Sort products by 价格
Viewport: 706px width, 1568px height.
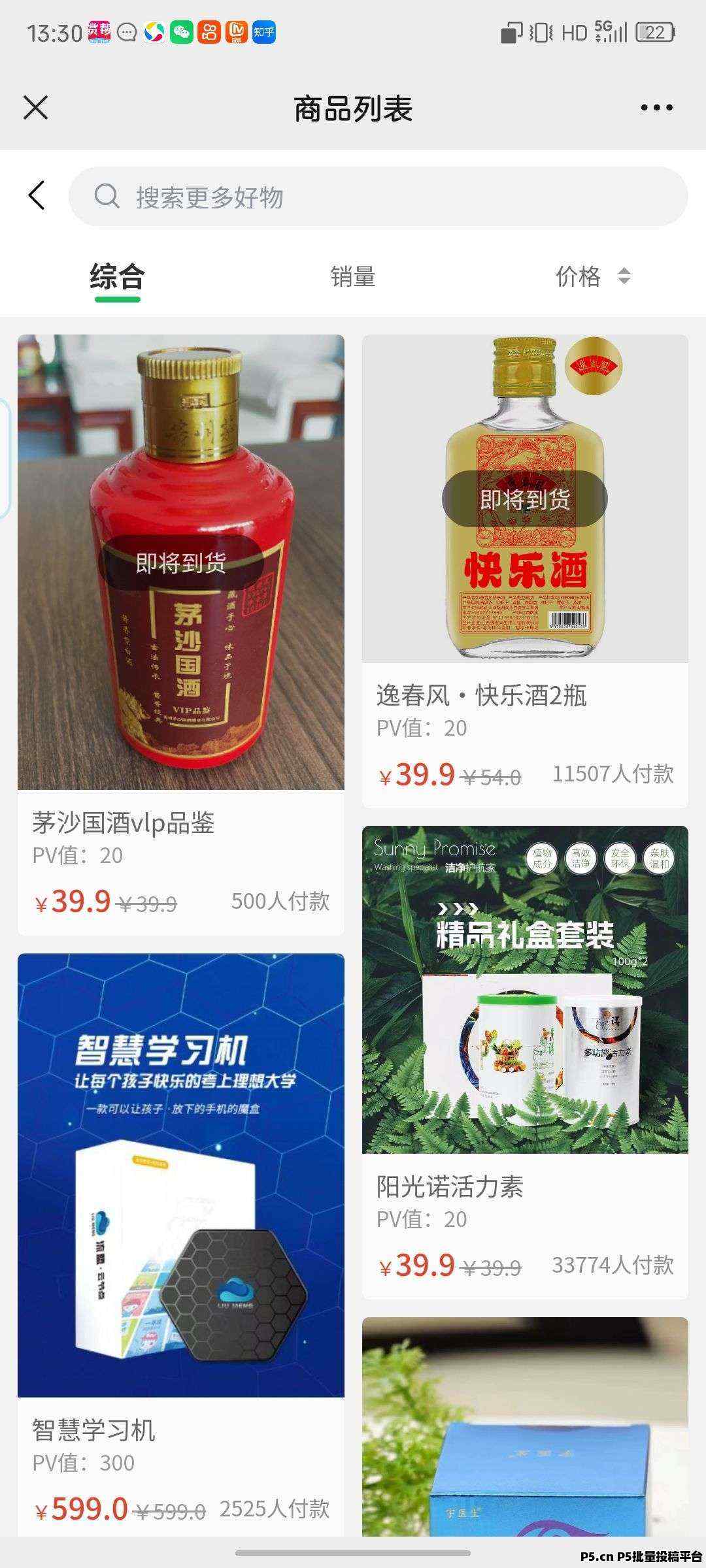pos(593,277)
